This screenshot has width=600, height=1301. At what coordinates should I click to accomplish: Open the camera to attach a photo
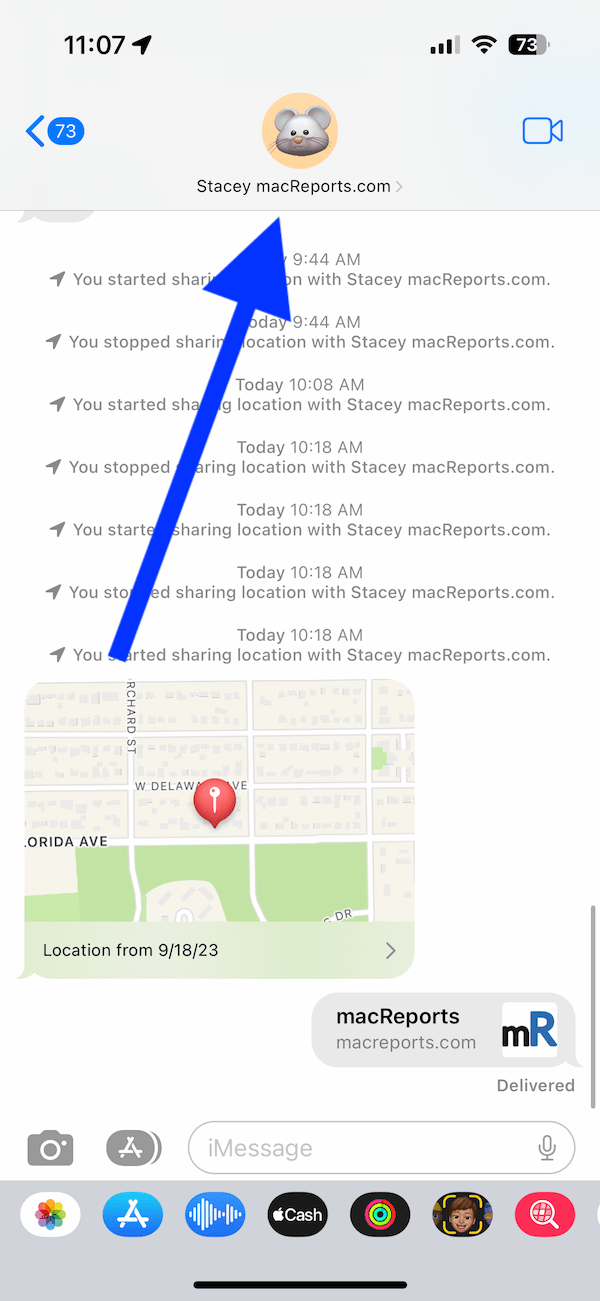50,1148
